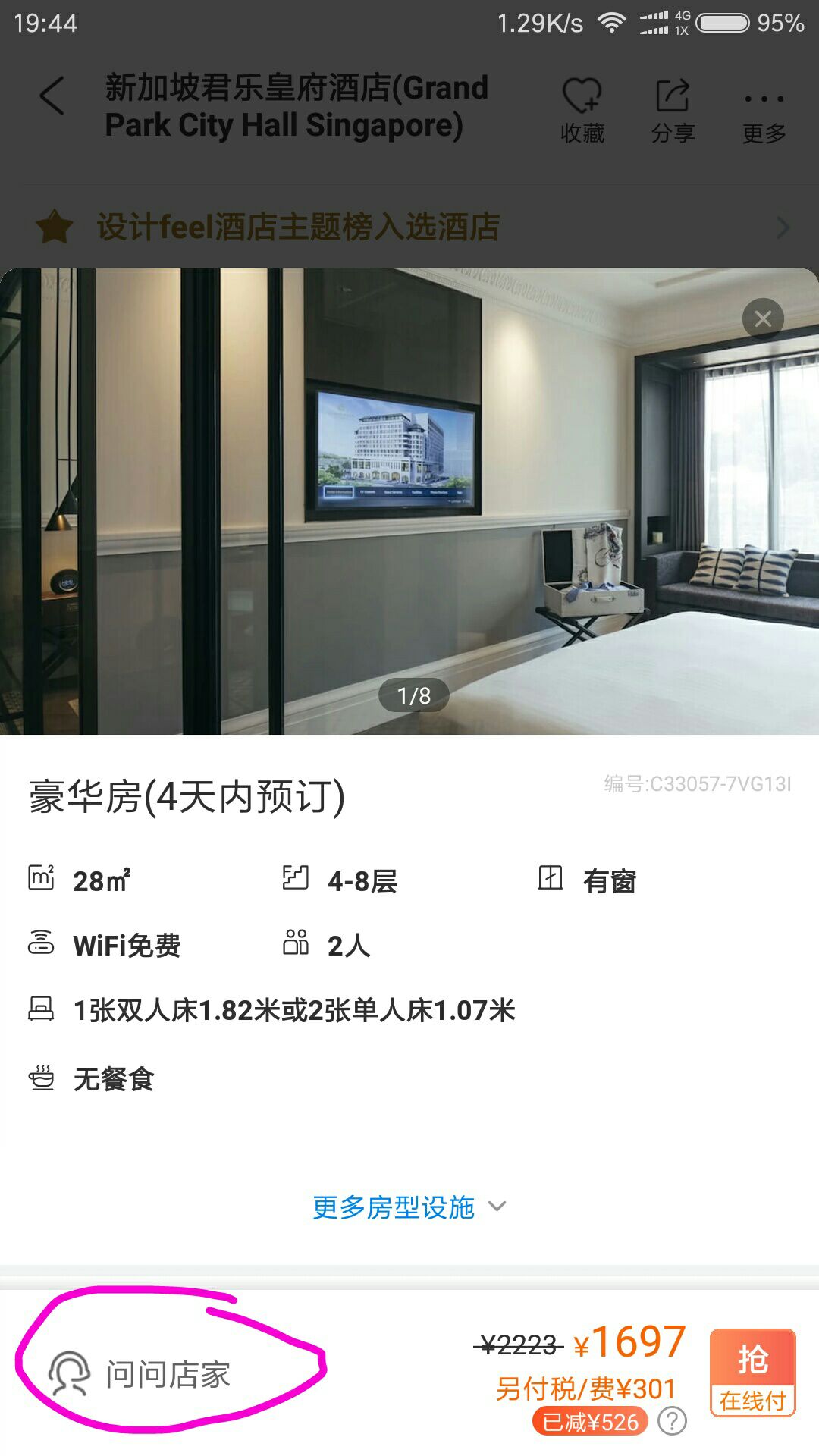Viewport: 819px width, 1456px height.
Task: Go back using the top-left arrow
Action: [x=52, y=97]
